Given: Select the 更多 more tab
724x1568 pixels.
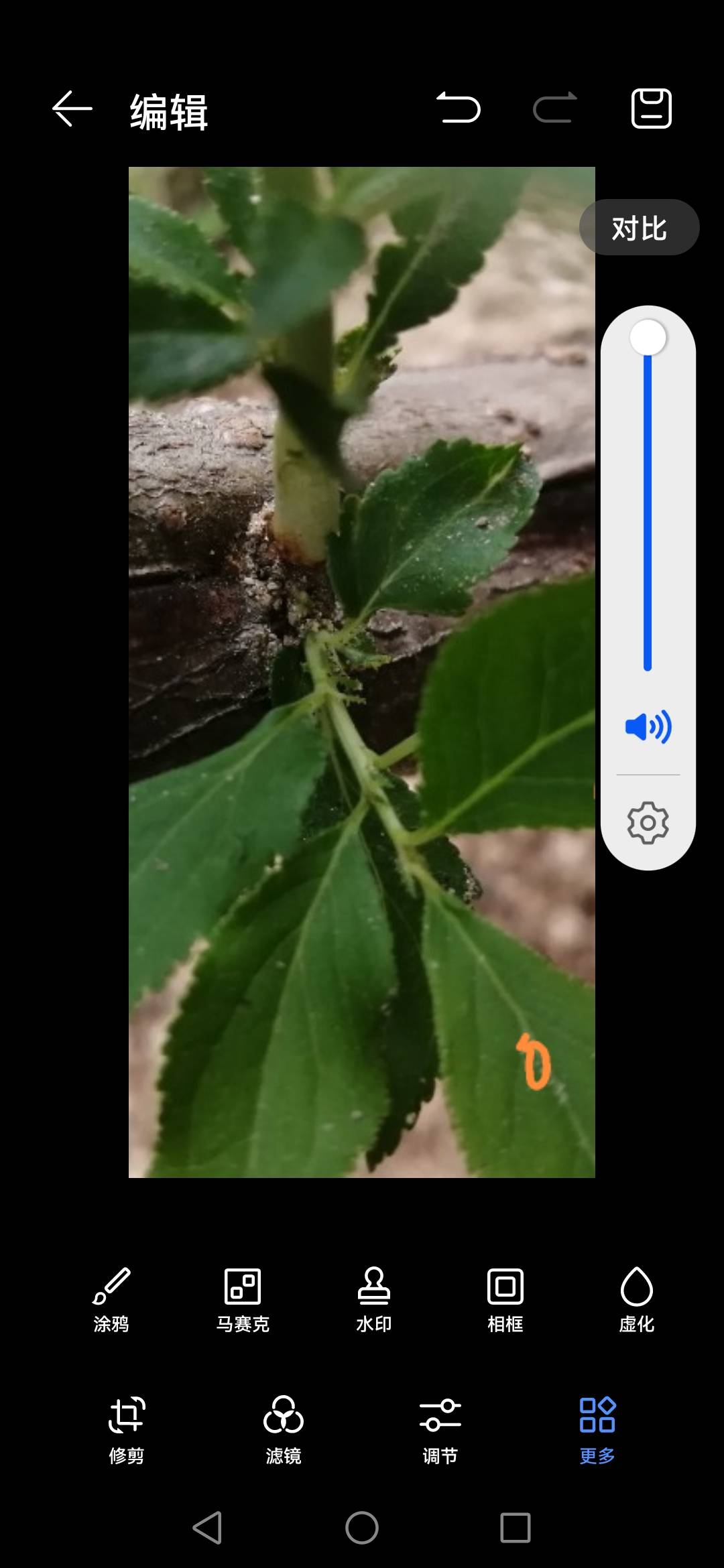Looking at the screenshot, I should pos(597,1431).
